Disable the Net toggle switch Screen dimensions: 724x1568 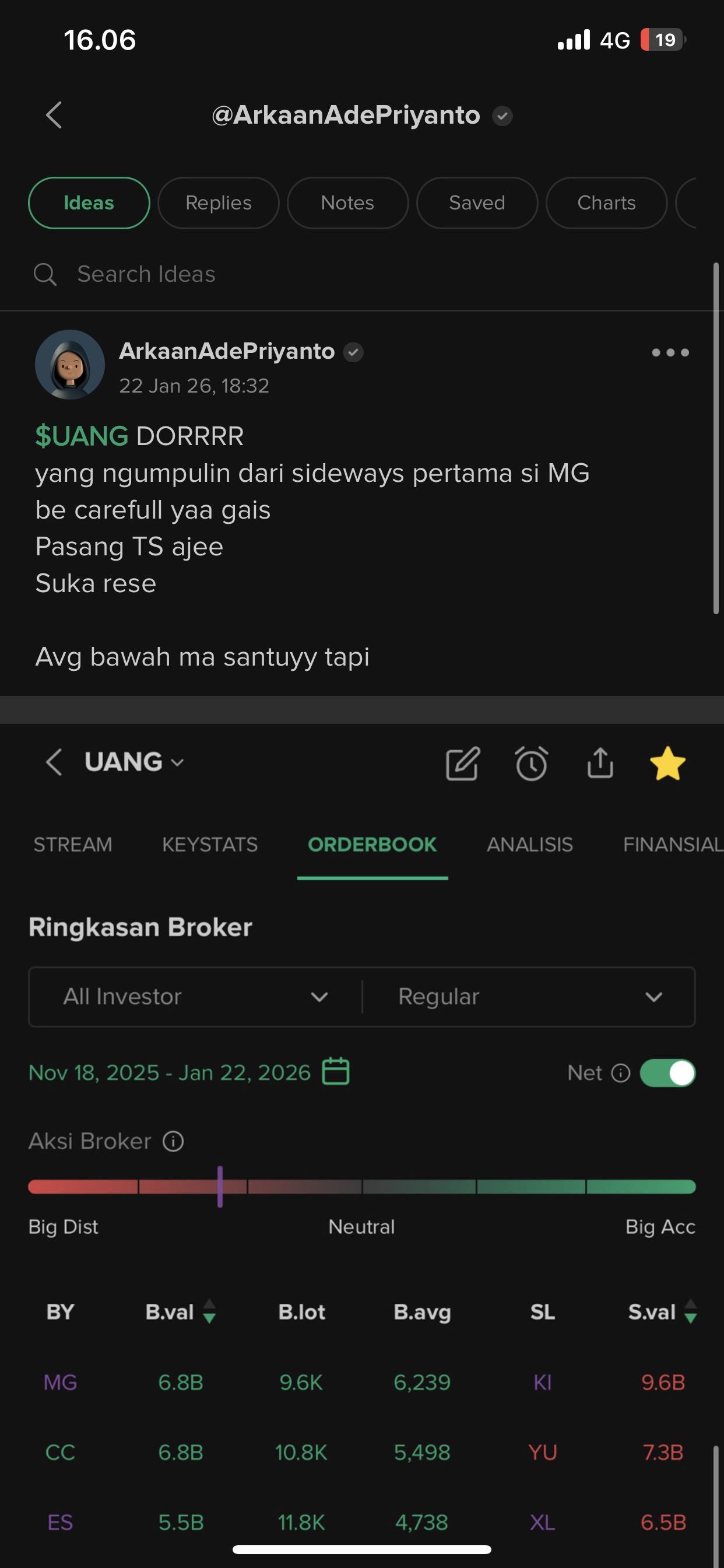pyautogui.click(x=667, y=1073)
